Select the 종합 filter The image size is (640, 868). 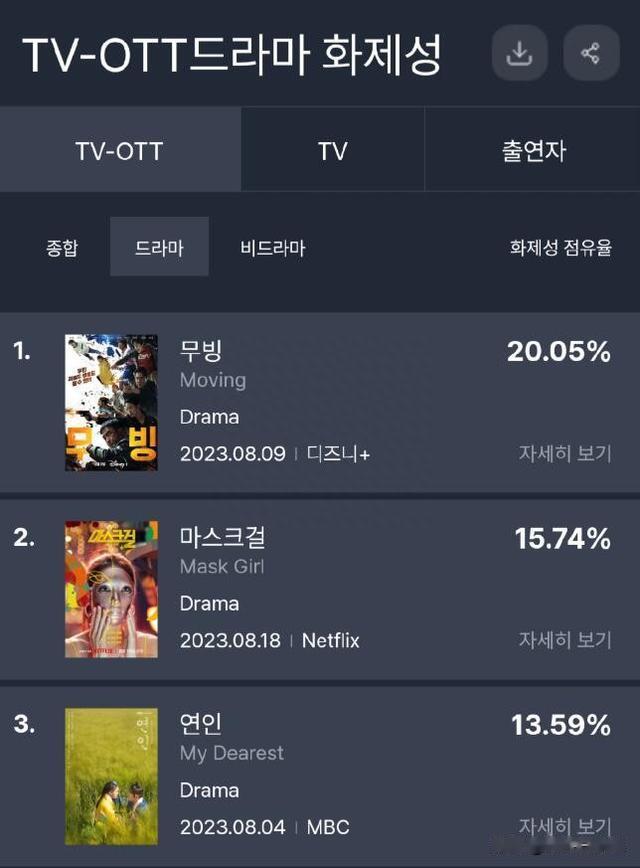click(62, 247)
